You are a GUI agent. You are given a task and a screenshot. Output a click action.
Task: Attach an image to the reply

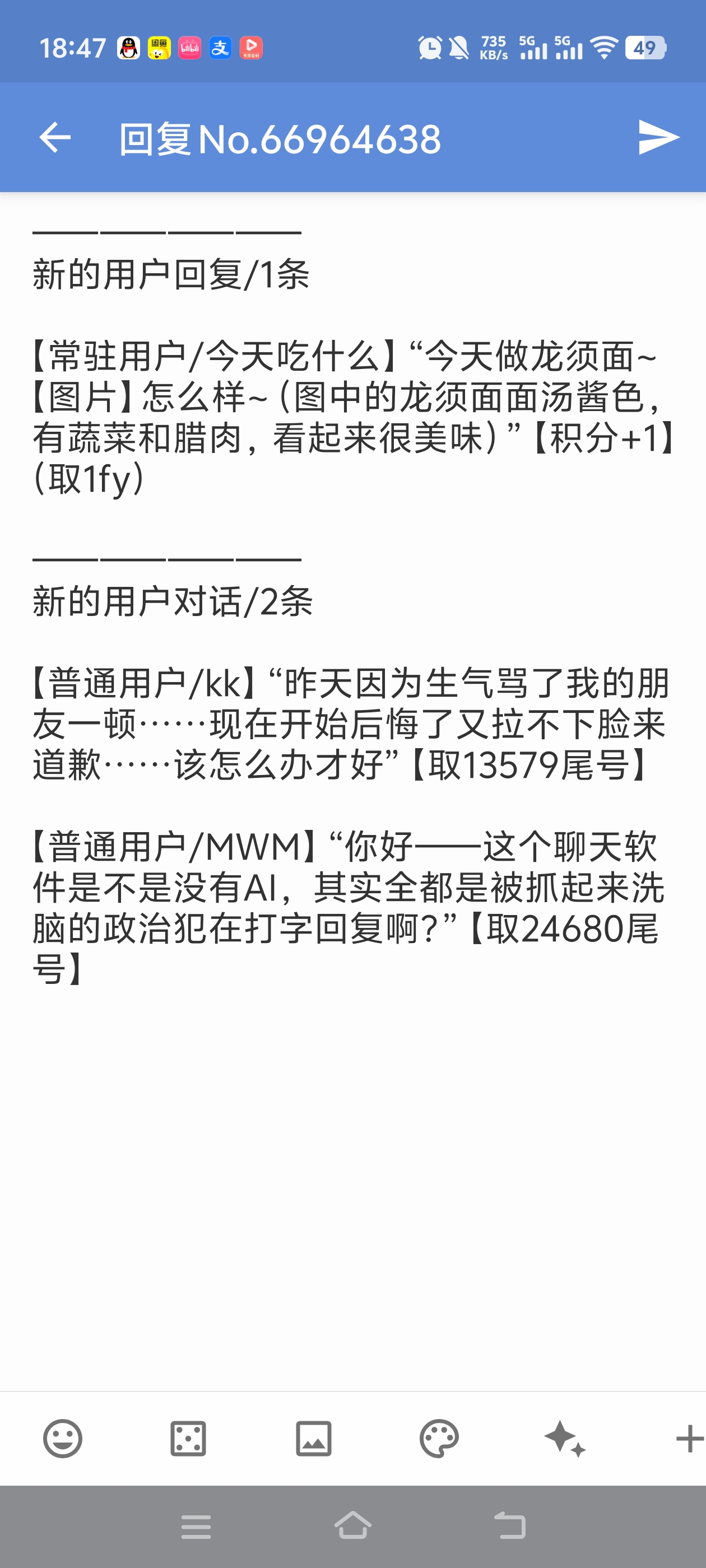click(x=314, y=1439)
